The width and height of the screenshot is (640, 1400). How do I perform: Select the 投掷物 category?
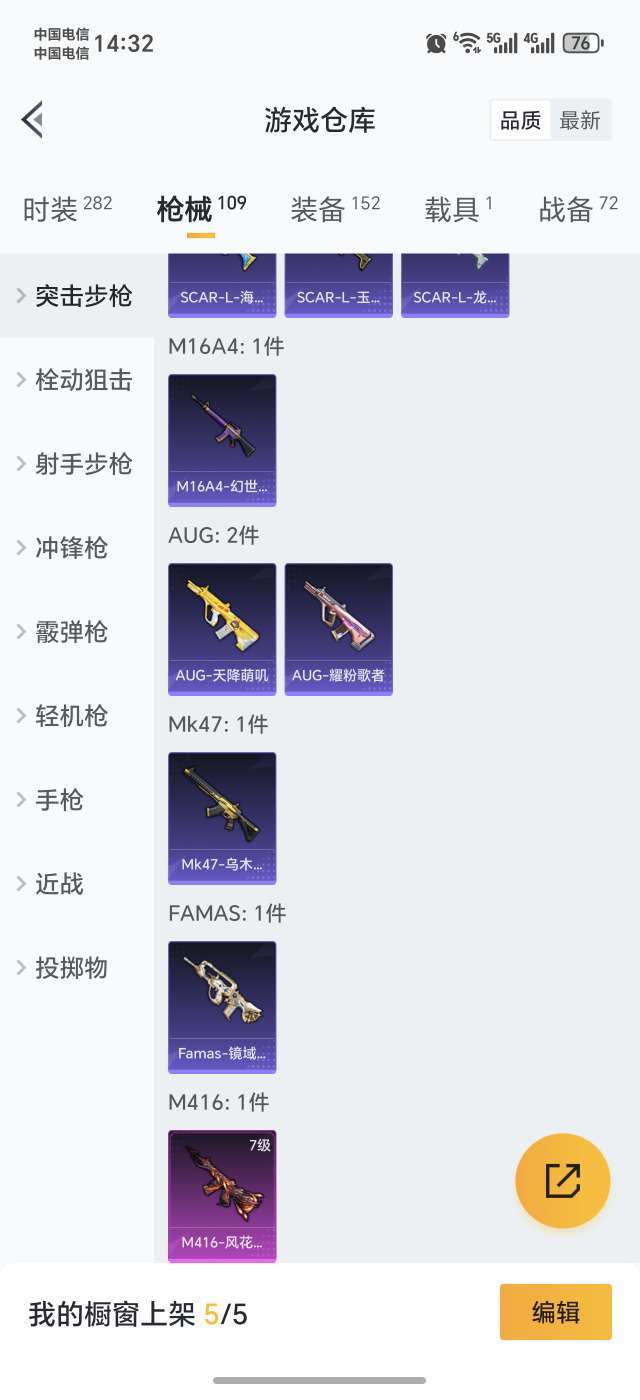click(71, 968)
